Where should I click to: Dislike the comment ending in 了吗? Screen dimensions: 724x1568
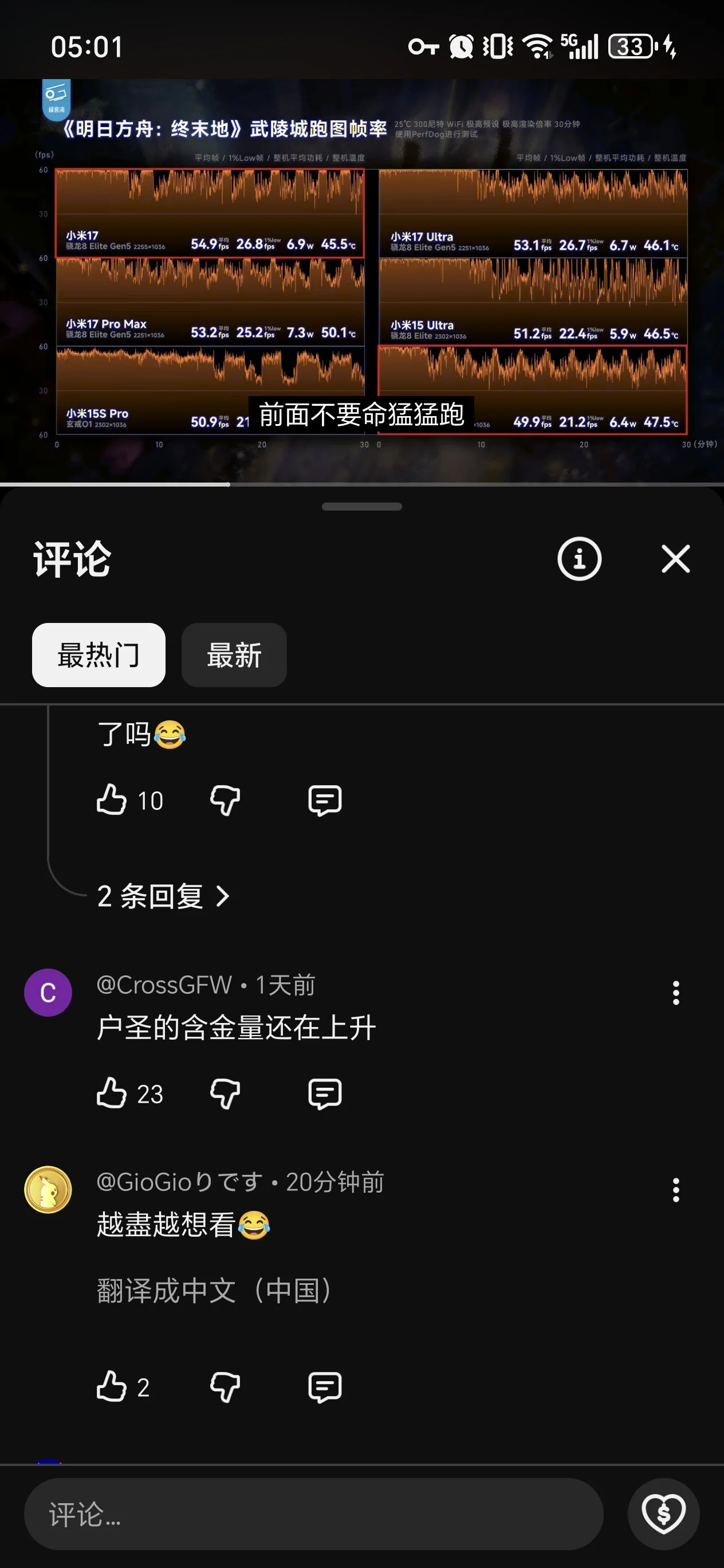coord(225,800)
